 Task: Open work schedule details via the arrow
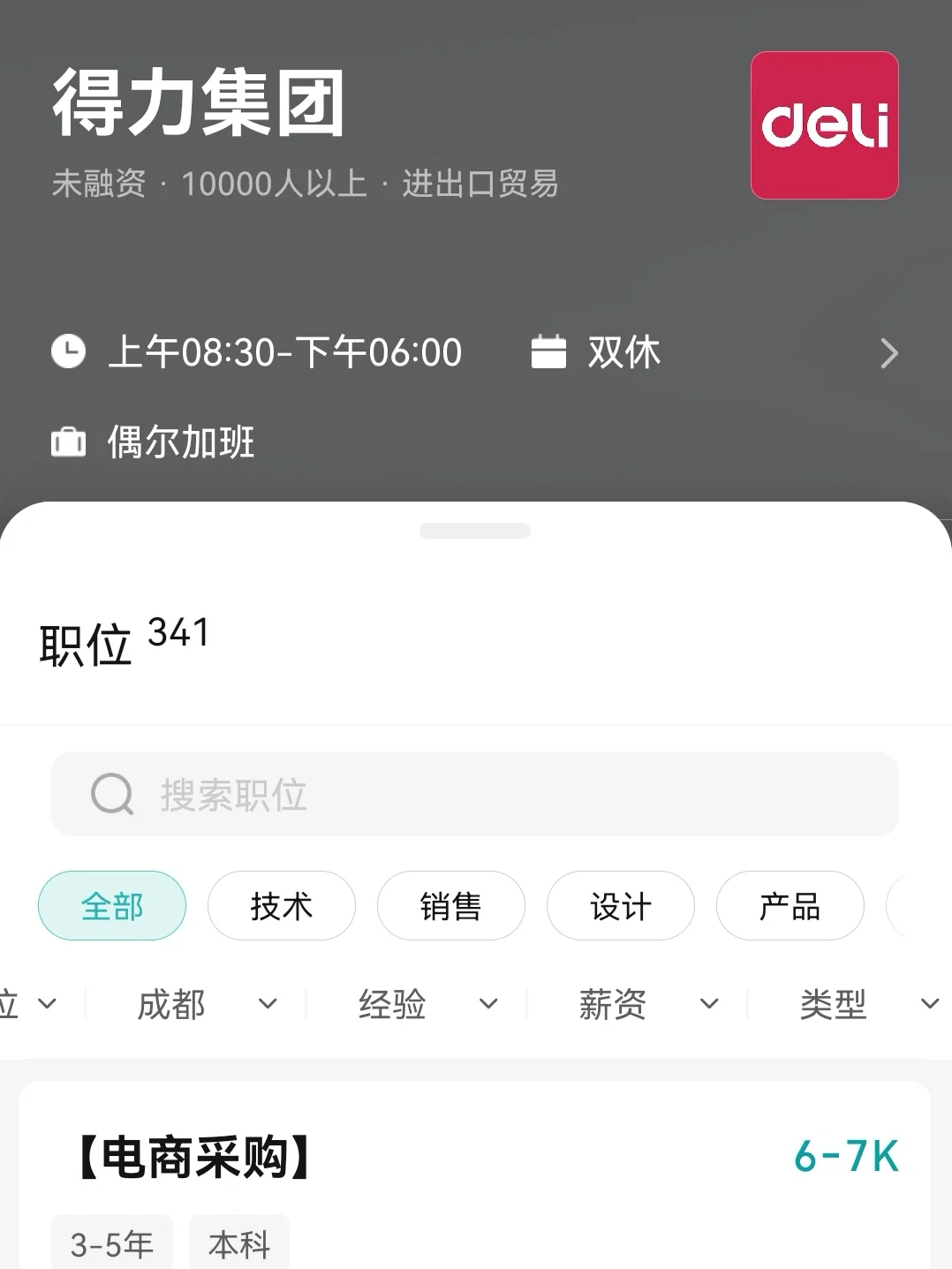(x=889, y=353)
